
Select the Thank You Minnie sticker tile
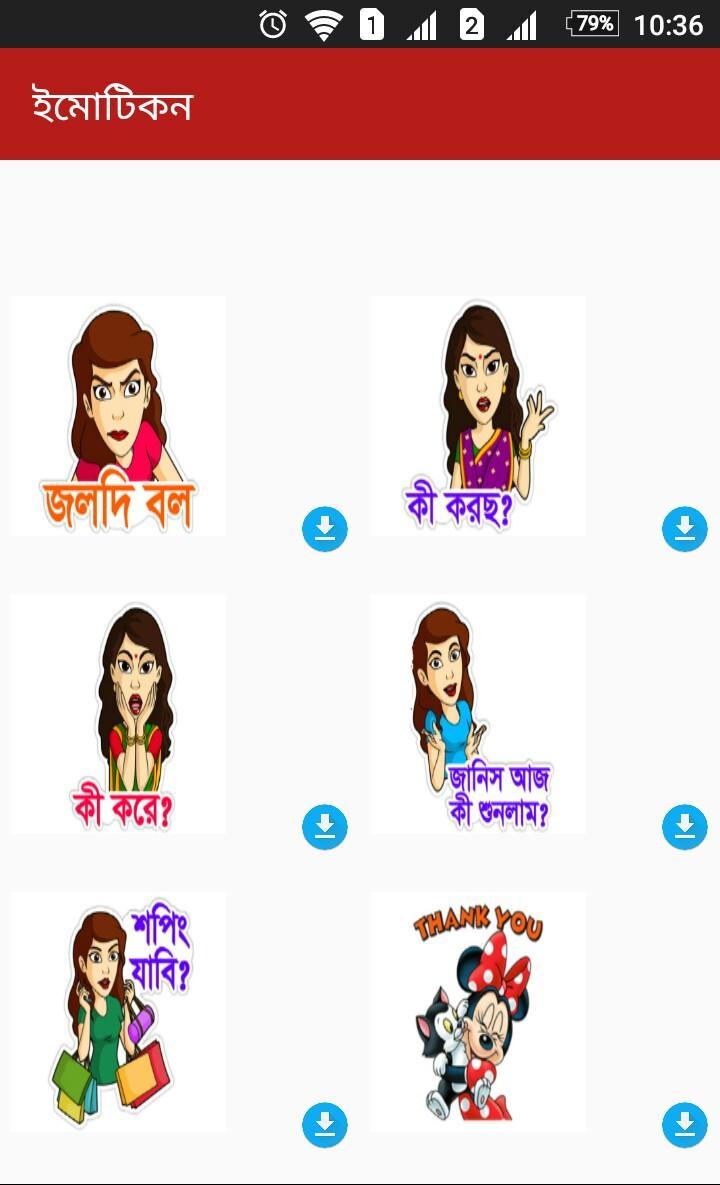coord(478,1012)
